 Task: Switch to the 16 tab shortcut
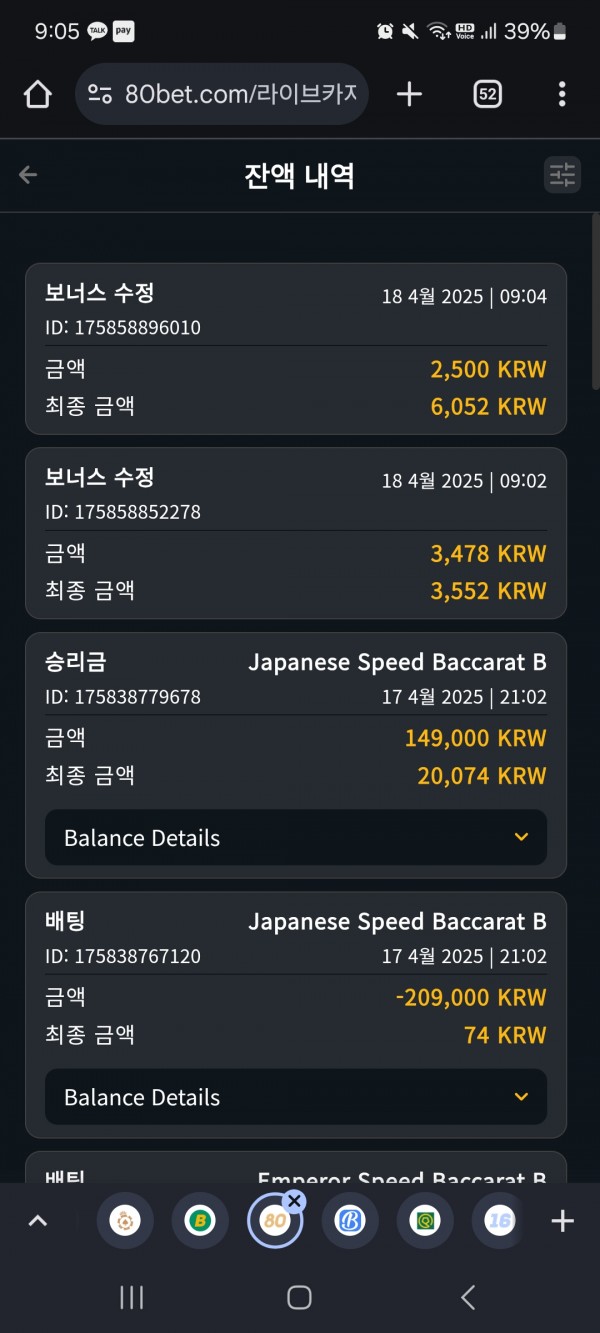(499, 1220)
